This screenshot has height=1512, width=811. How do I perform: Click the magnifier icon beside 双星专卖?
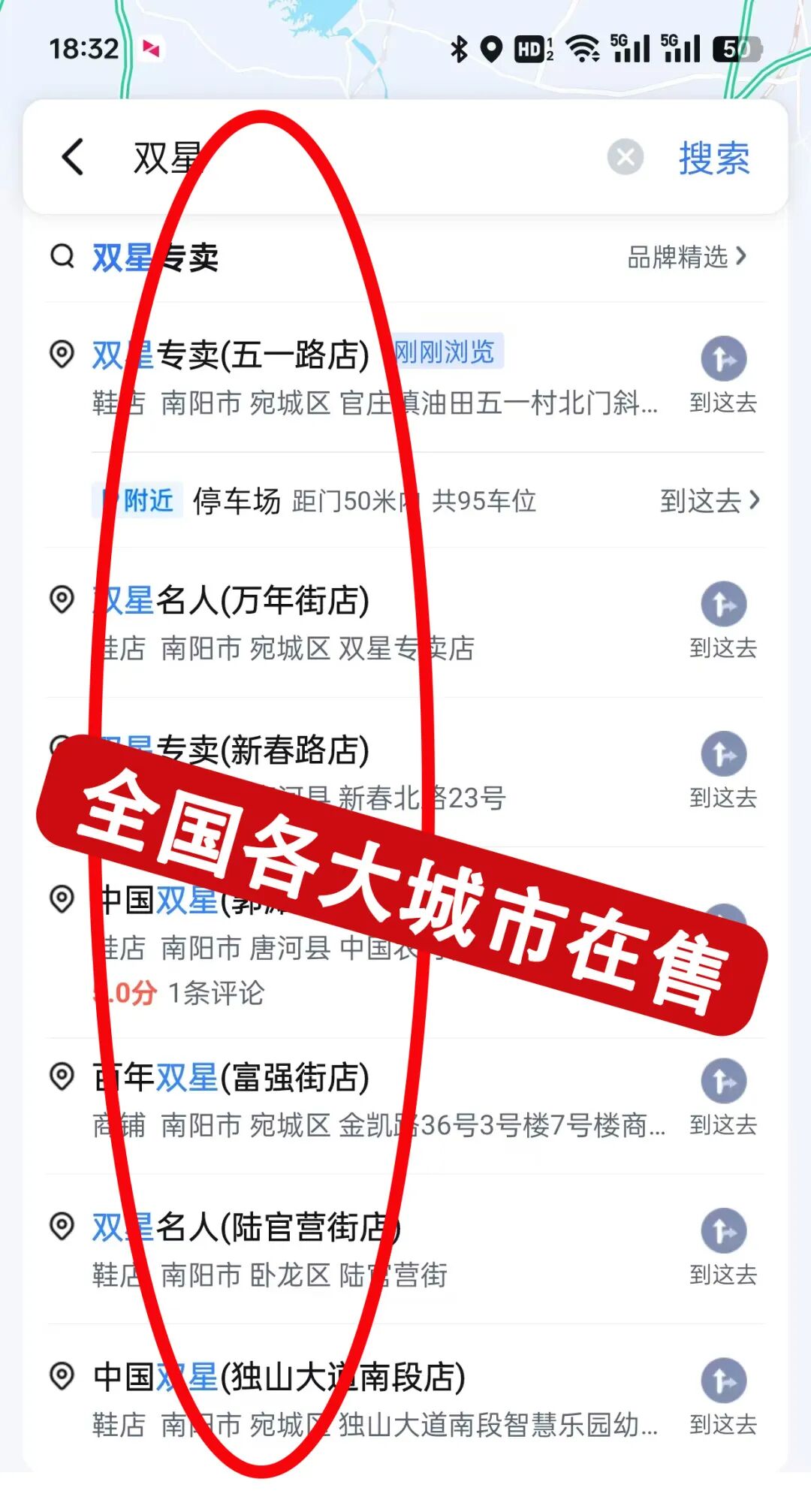pyautogui.click(x=62, y=256)
